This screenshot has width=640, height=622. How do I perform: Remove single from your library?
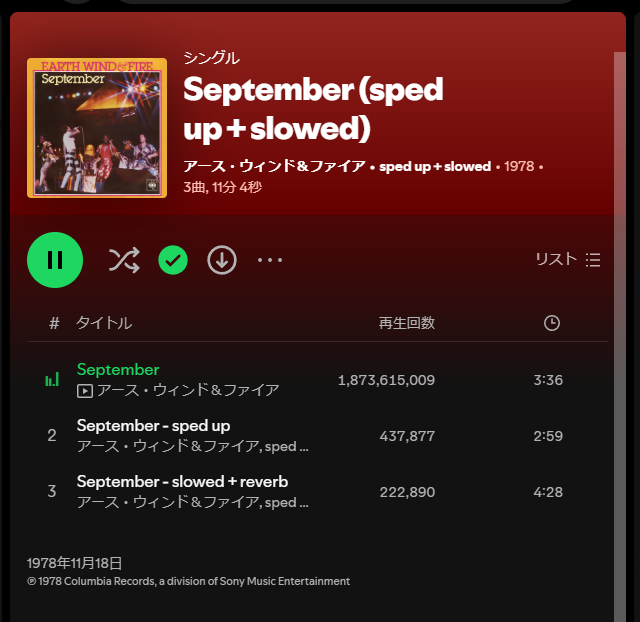pos(173,260)
